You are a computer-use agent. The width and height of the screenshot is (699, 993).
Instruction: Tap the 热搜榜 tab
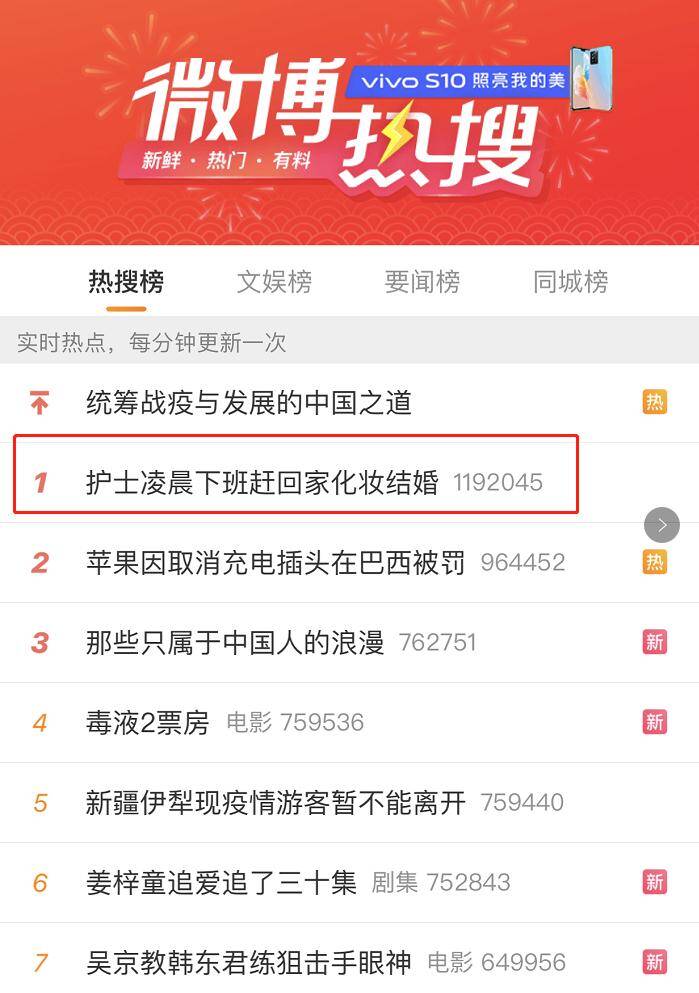coord(126,282)
